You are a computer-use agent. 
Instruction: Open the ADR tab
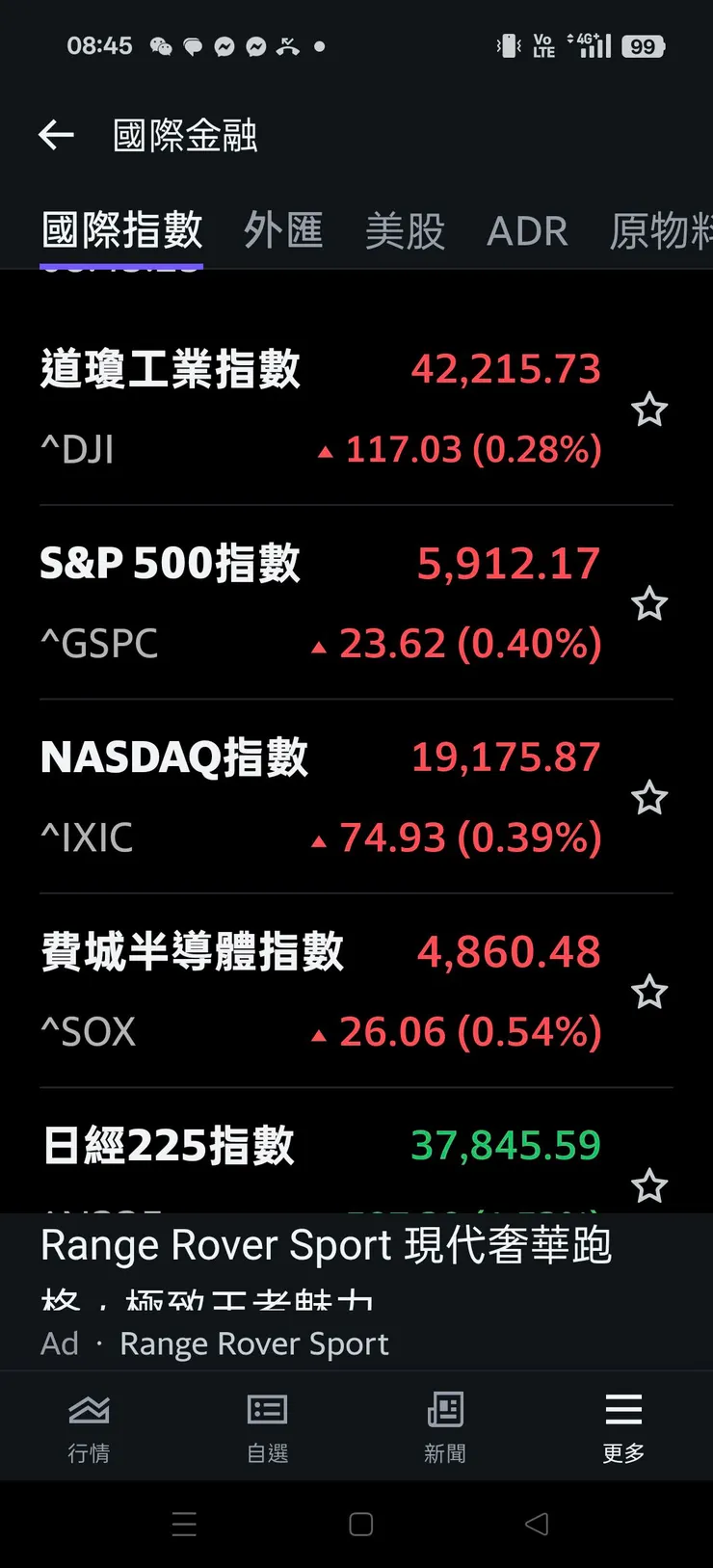click(527, 231)
